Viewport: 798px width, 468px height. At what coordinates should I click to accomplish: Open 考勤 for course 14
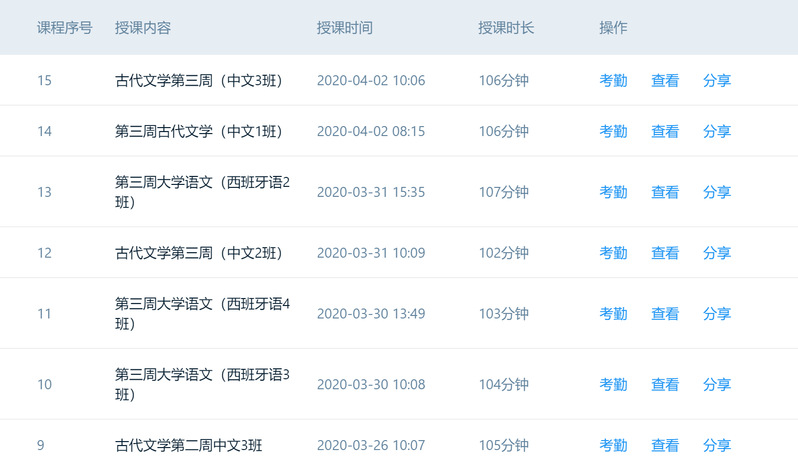coord(613,131)
